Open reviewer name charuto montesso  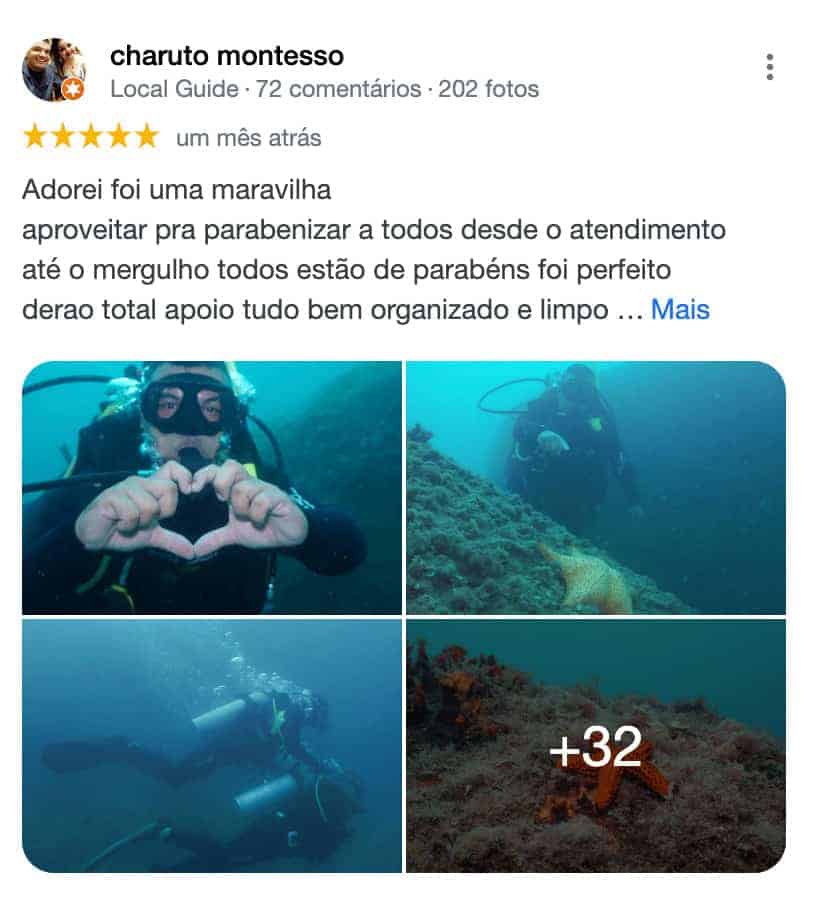click(x=227, y=54)
